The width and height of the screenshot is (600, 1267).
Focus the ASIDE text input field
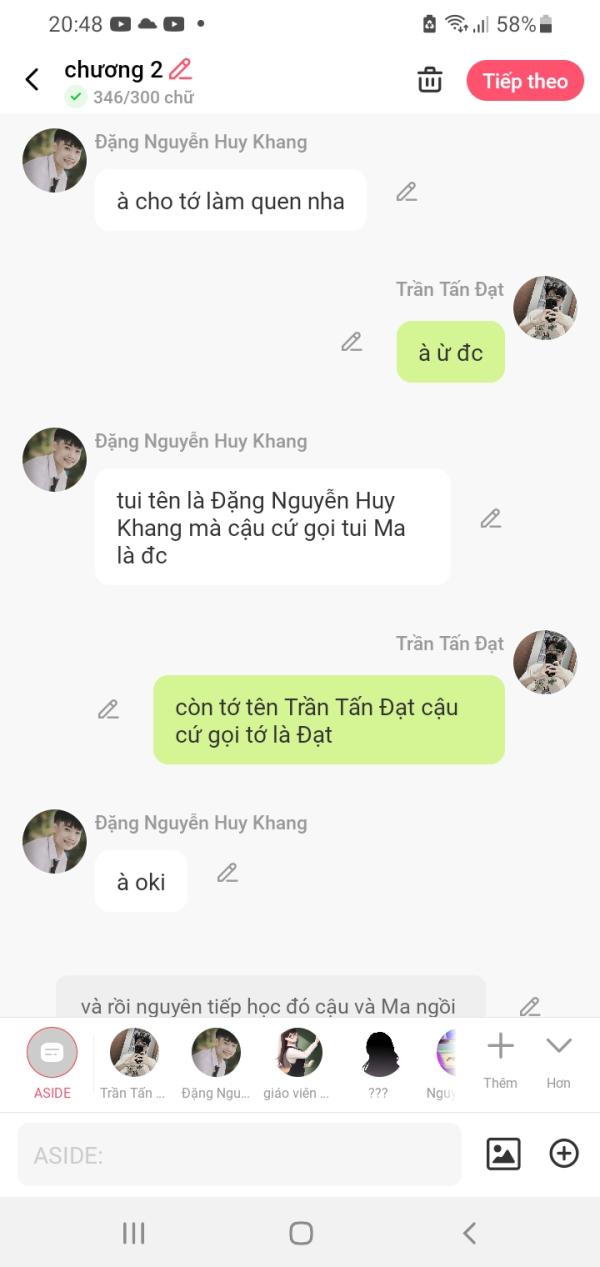pyautogui.click(x=239, y=1155)
